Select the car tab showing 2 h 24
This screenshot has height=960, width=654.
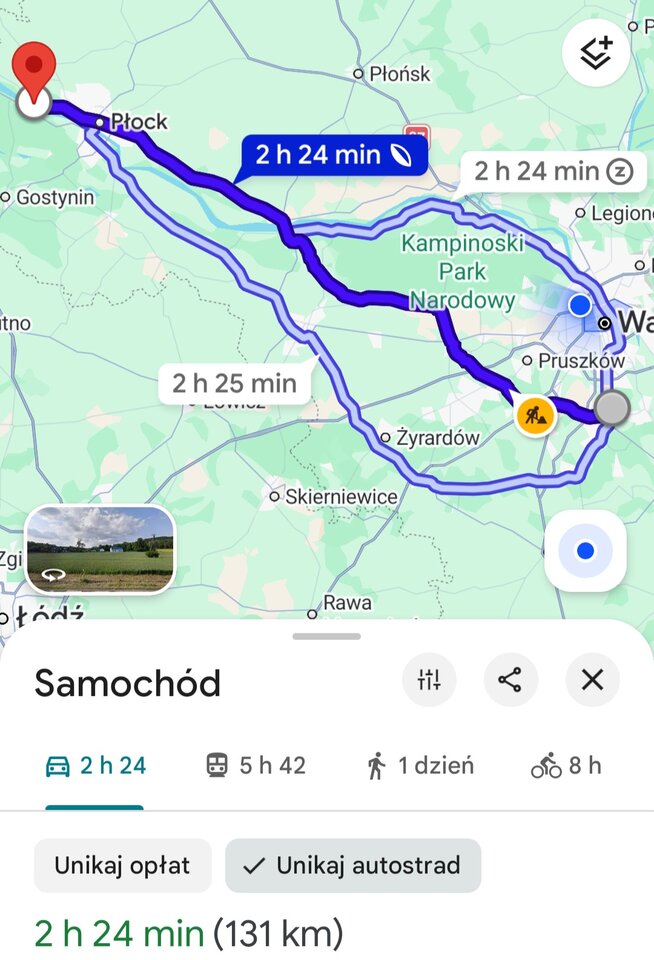pyautogui.click(x=96, y=766)
